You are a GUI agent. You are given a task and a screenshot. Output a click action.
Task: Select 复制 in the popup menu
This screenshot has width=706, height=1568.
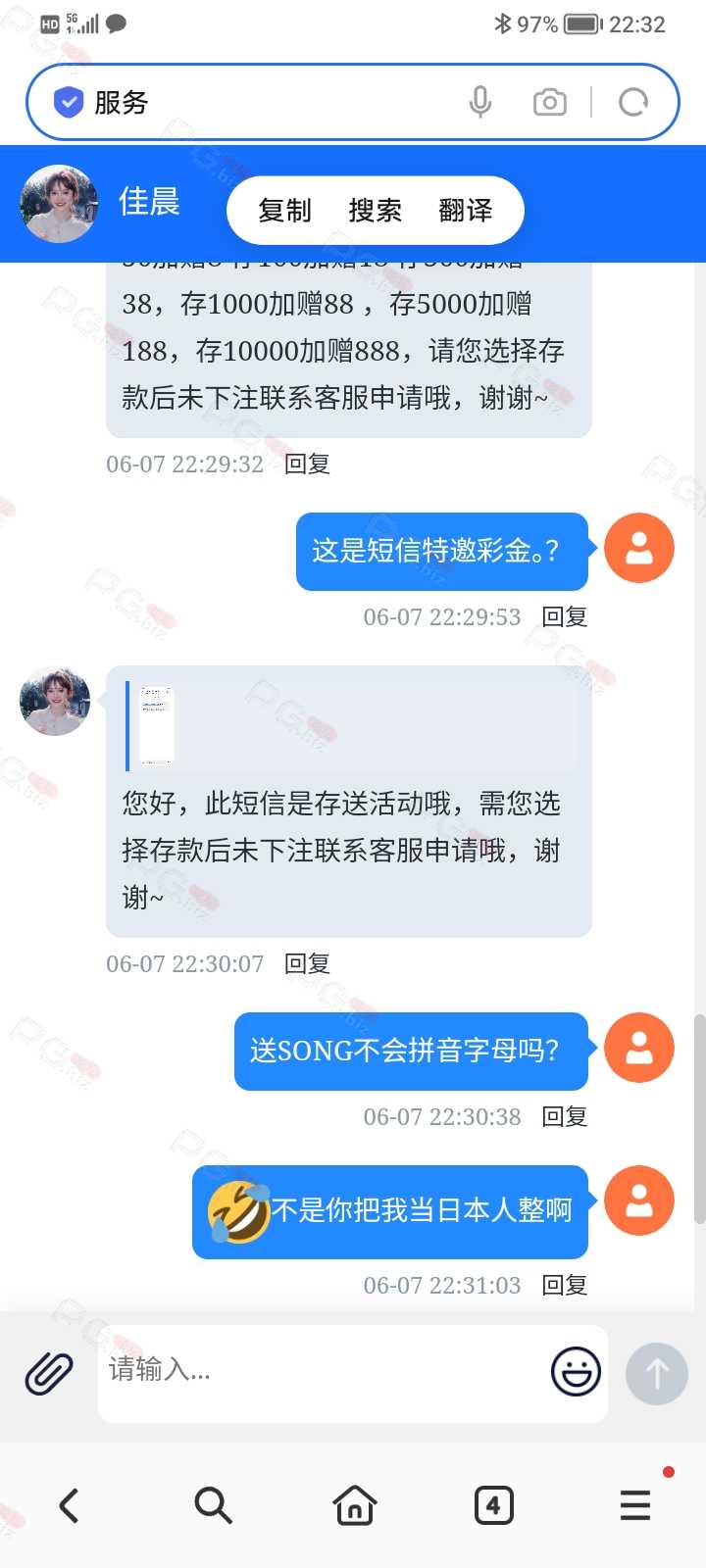pyautogui.click(x=284, y=210)
